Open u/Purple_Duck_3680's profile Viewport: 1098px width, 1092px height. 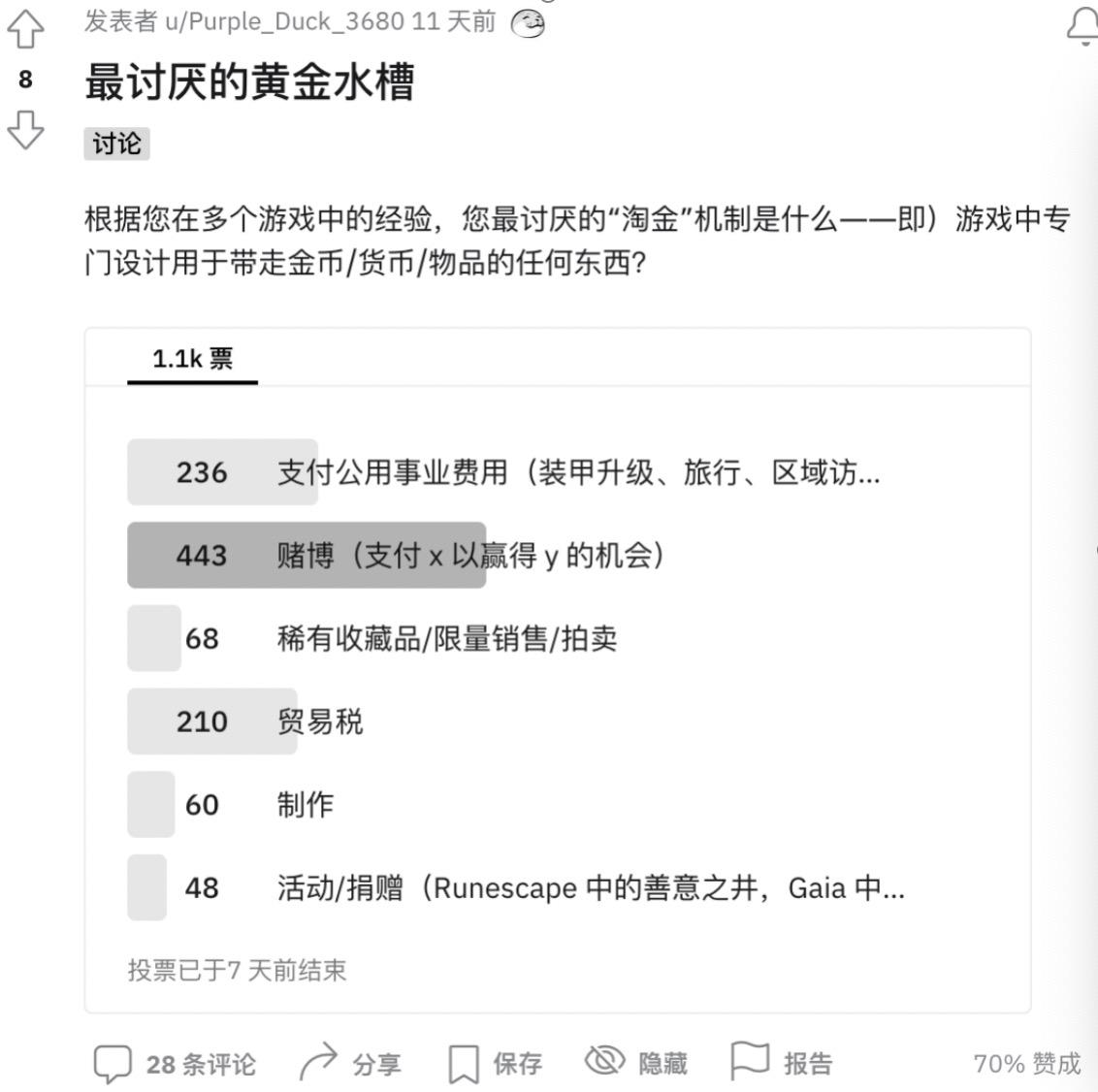coord(283,21)
